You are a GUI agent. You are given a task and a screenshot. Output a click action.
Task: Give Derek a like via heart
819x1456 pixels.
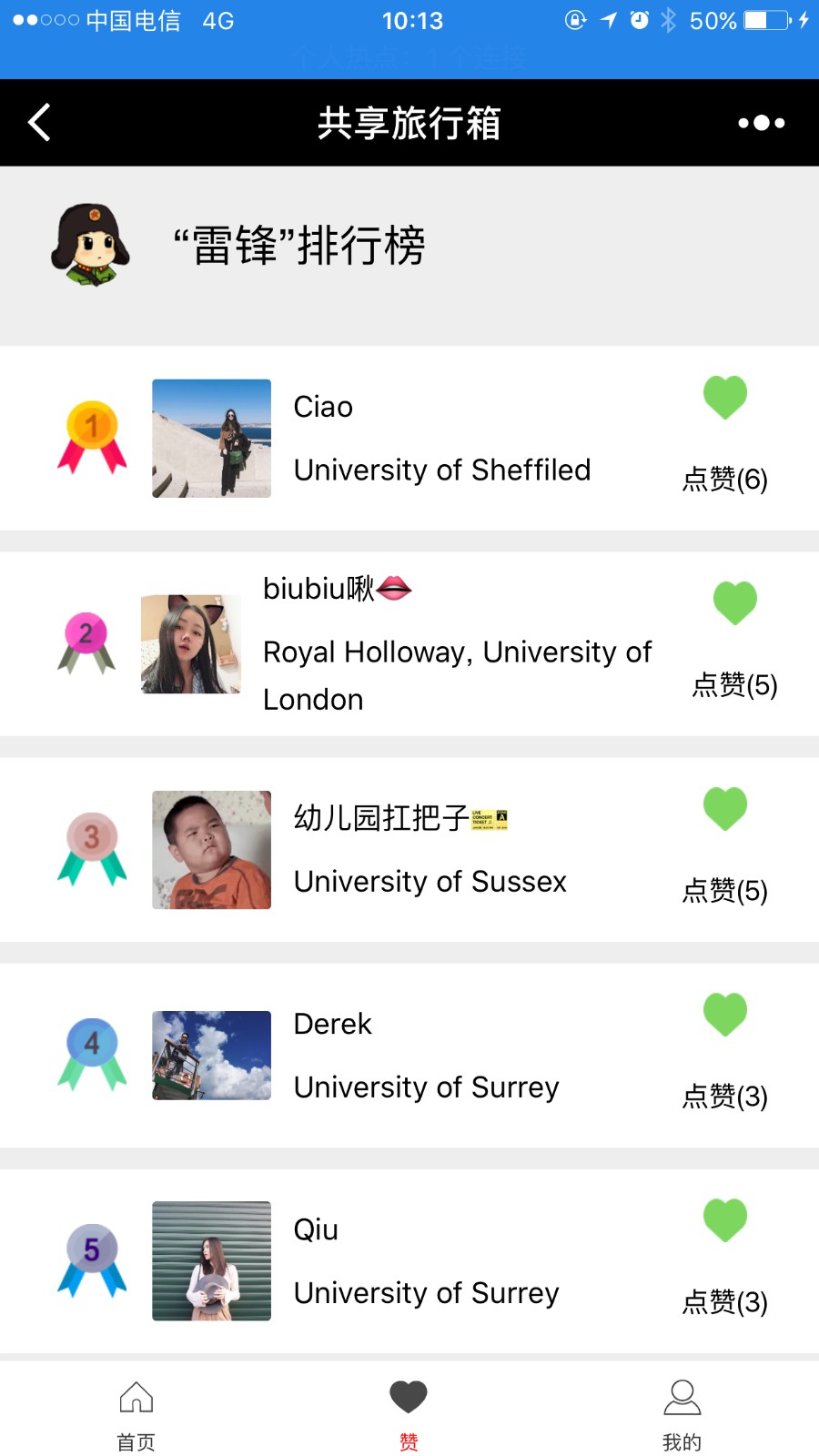[x=725, y=1015]
